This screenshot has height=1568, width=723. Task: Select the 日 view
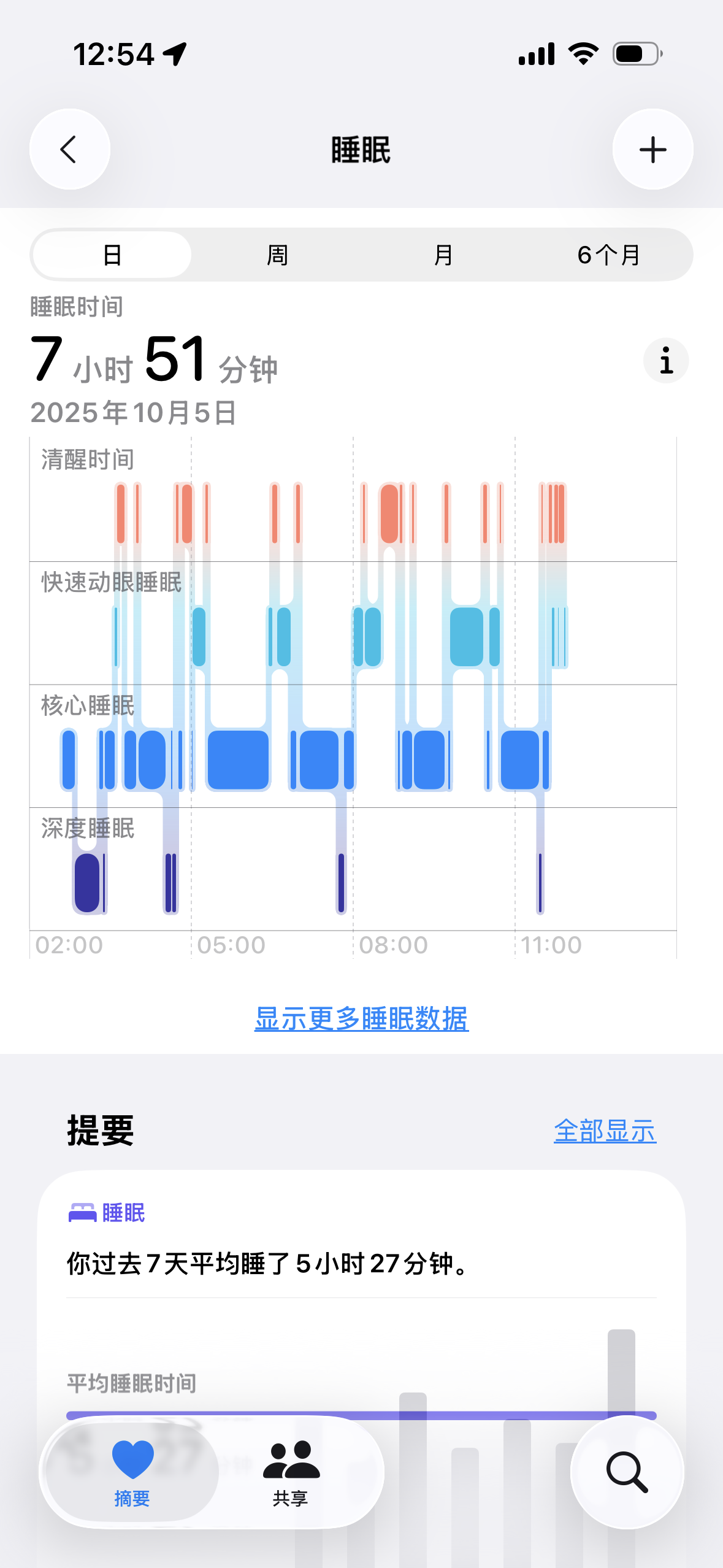coord(112,255)
